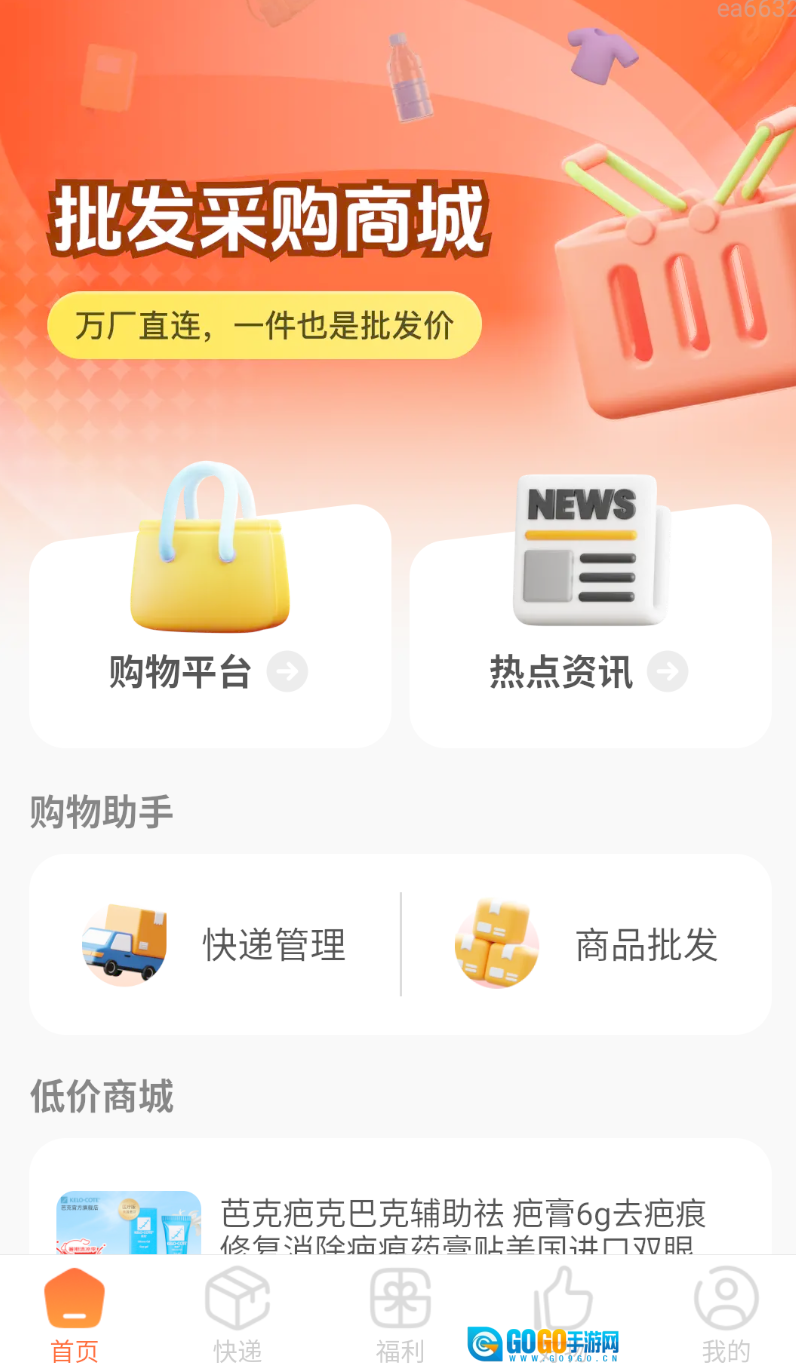796x1372 pixels.
Task: Switch to the 首页 tab
Action: point(75,1315)
